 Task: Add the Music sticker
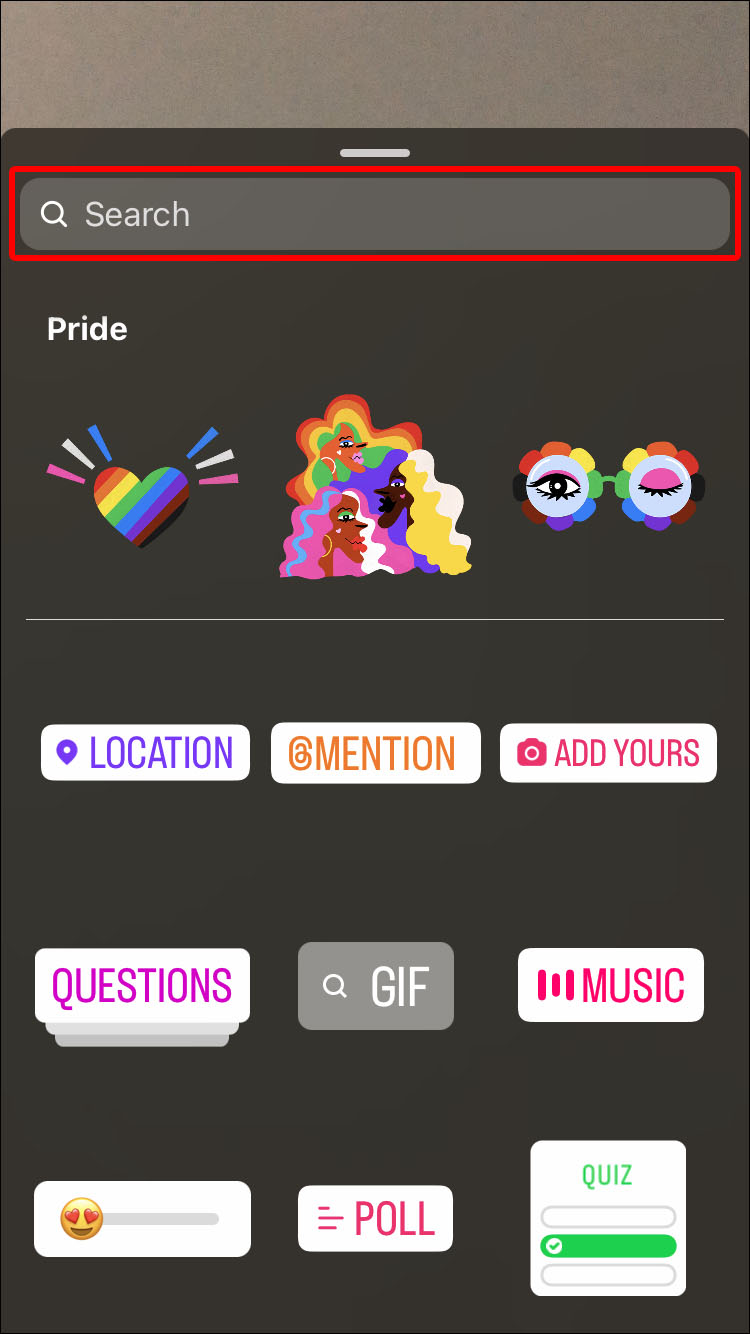coord(610,986)
